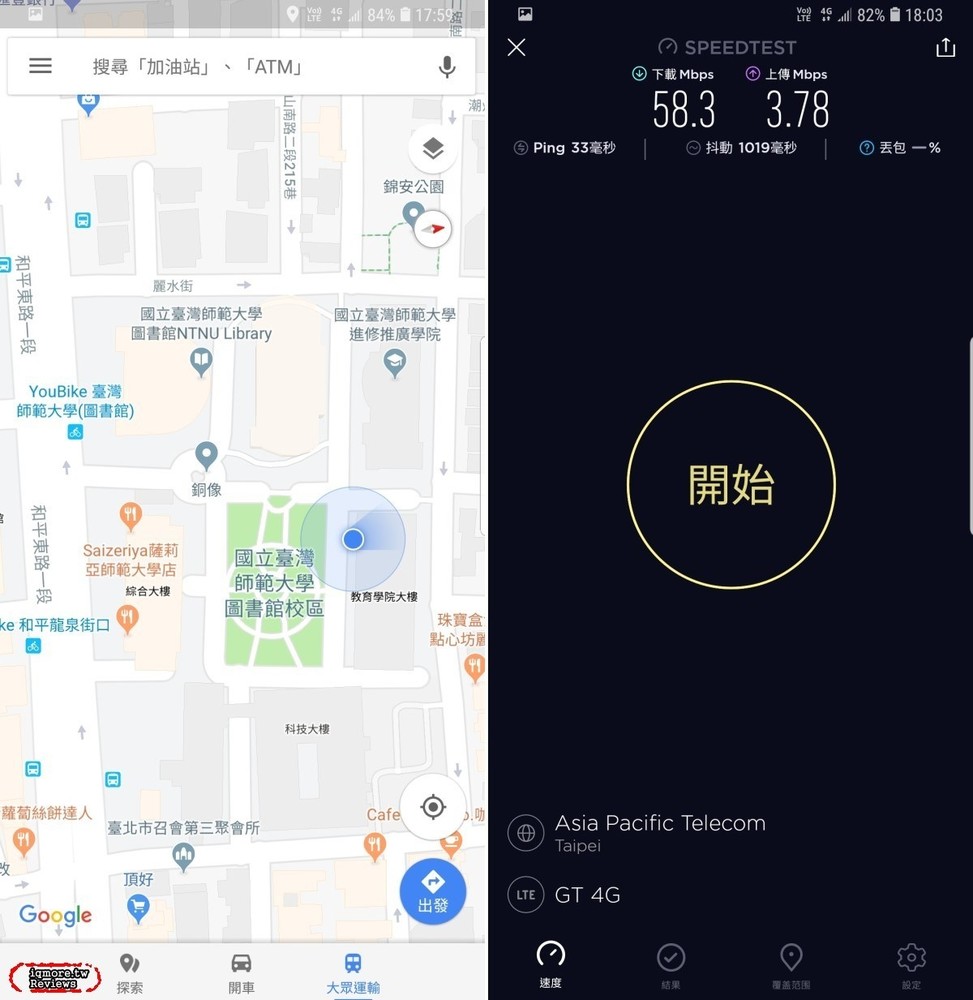Switch to the 開車 driving tab
This screenshot has height=1000, width=973.
click(x=241, y=973)
